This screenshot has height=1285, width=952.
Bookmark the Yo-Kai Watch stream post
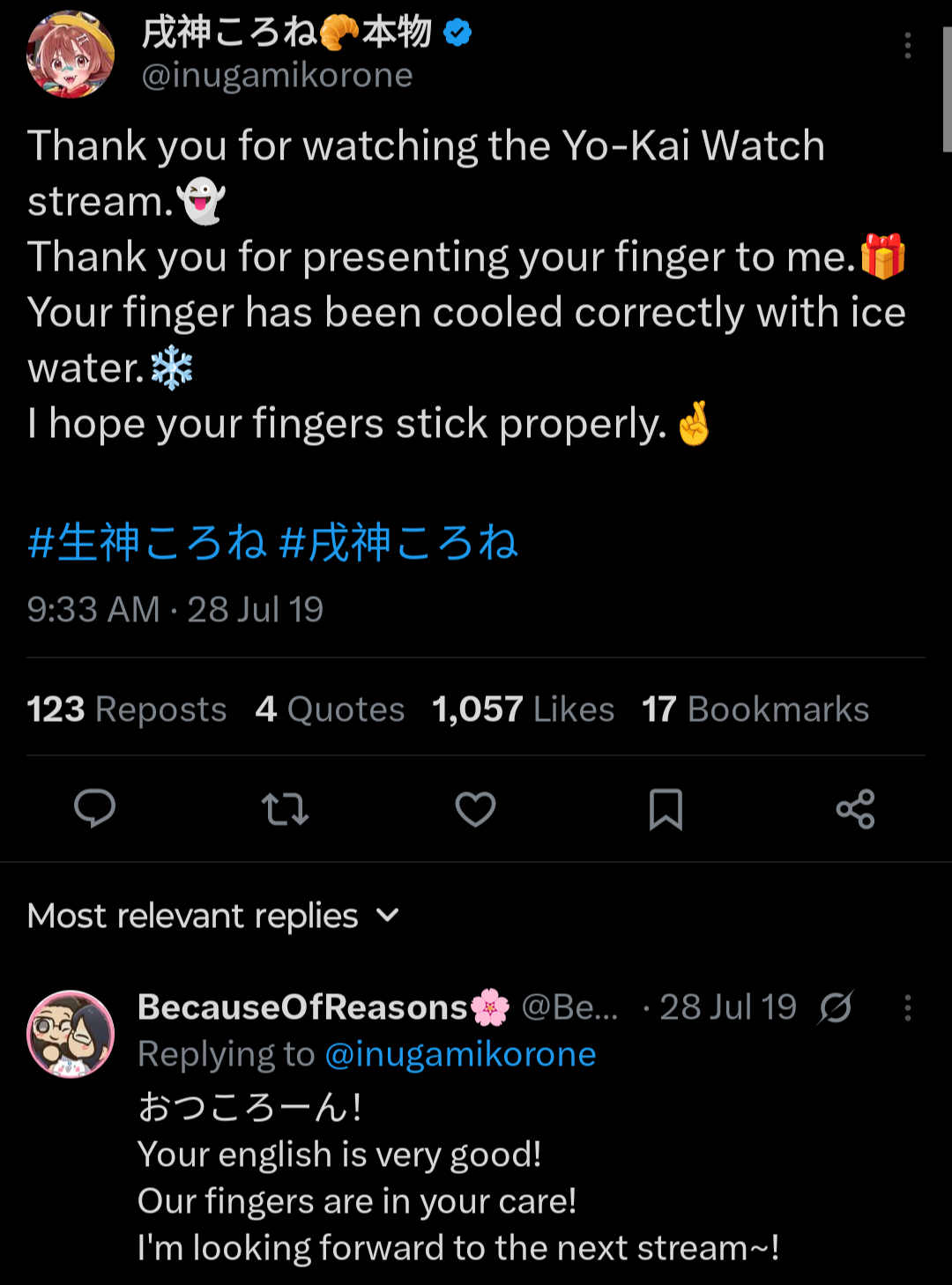pyautogui.click(x=666, y=808)
